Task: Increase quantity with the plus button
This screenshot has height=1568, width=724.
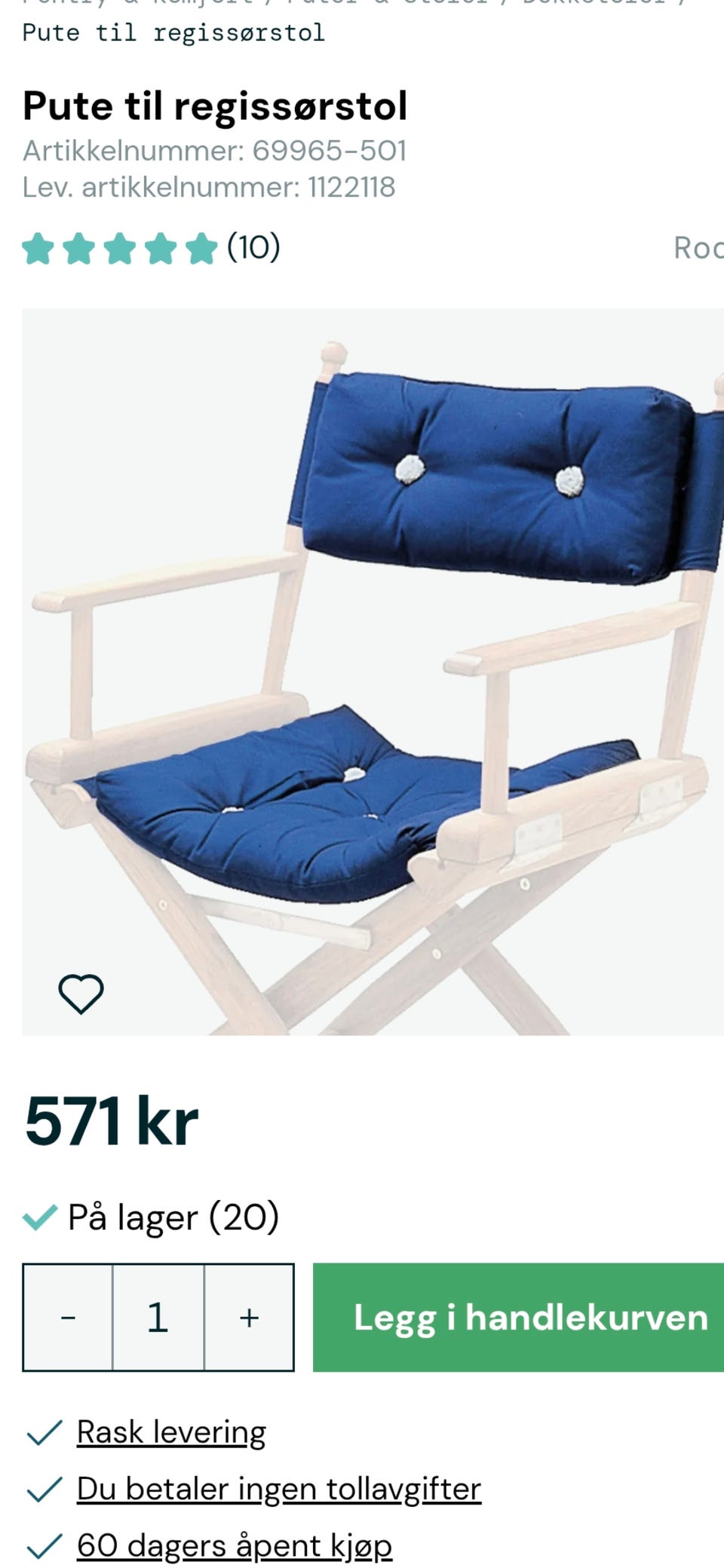Action: tap(249, 1317)
